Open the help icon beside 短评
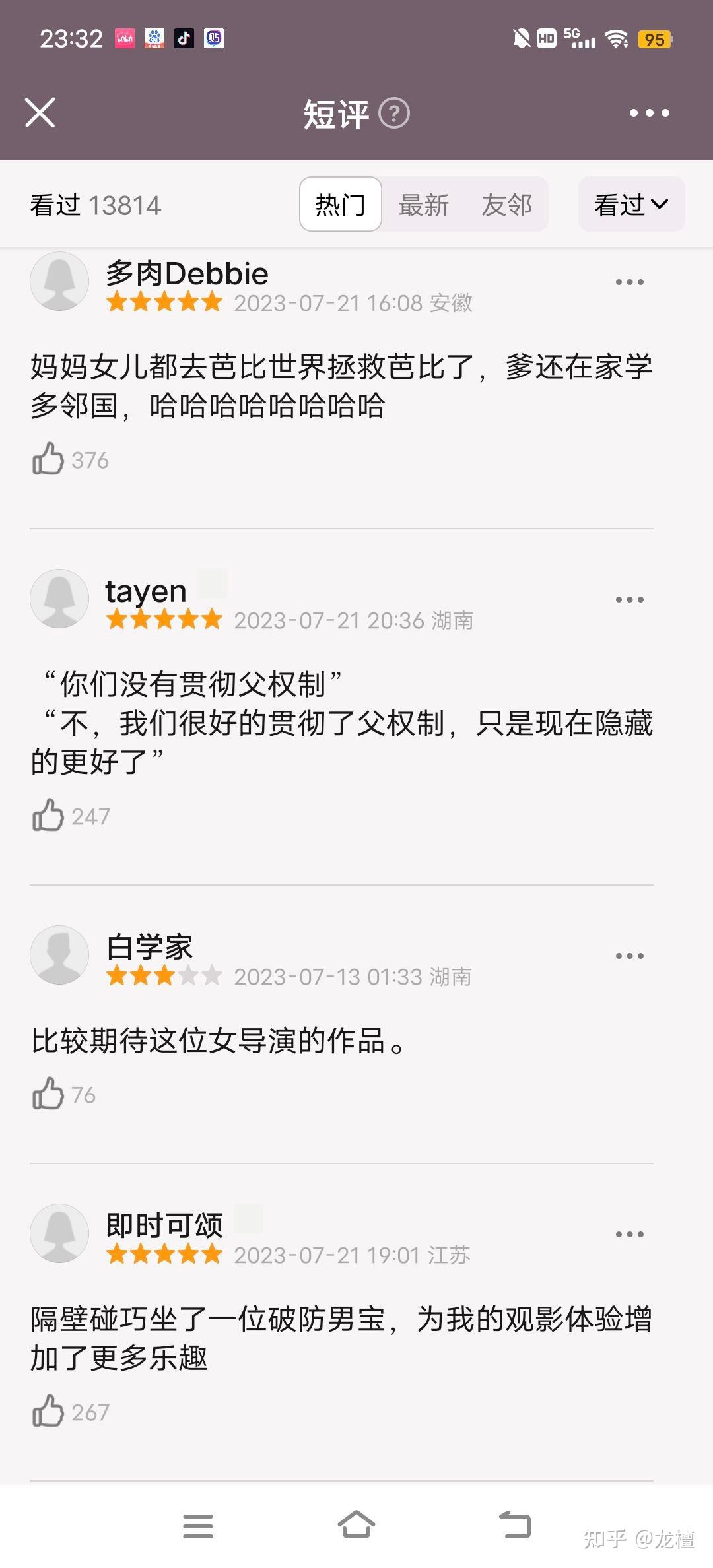 394,114
